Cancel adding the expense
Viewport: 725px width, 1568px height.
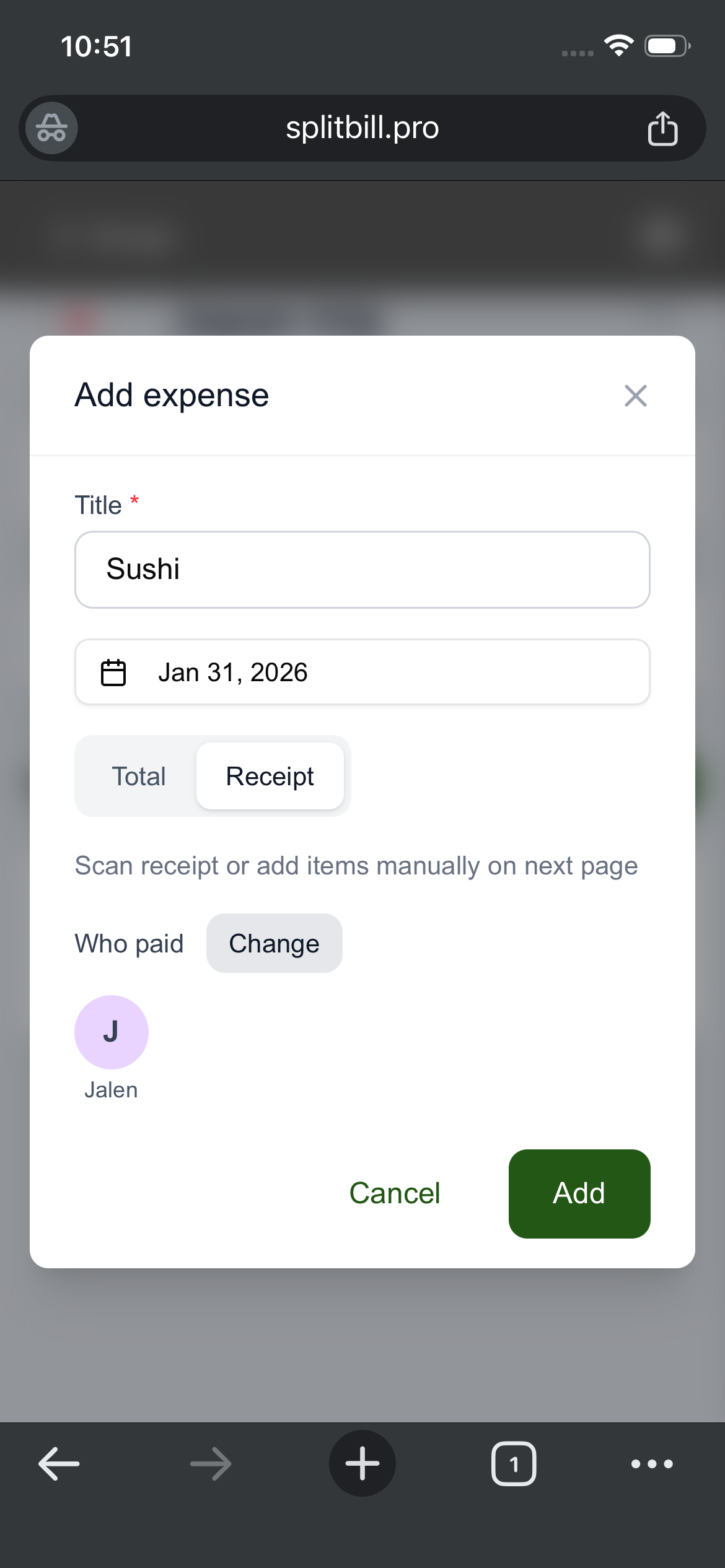[x=395, y=1193]
